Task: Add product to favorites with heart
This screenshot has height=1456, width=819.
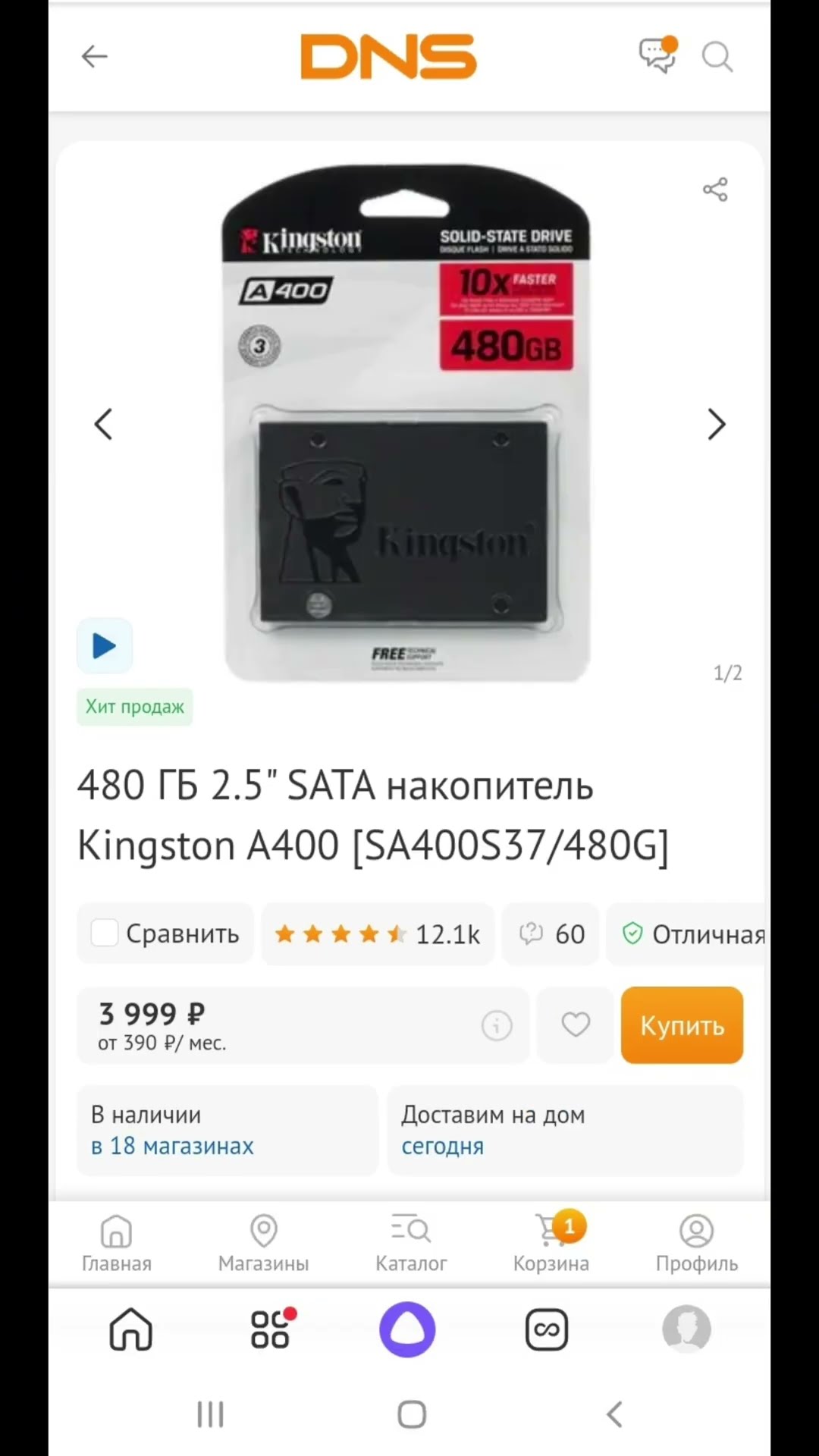Action: coord(576,1025)
